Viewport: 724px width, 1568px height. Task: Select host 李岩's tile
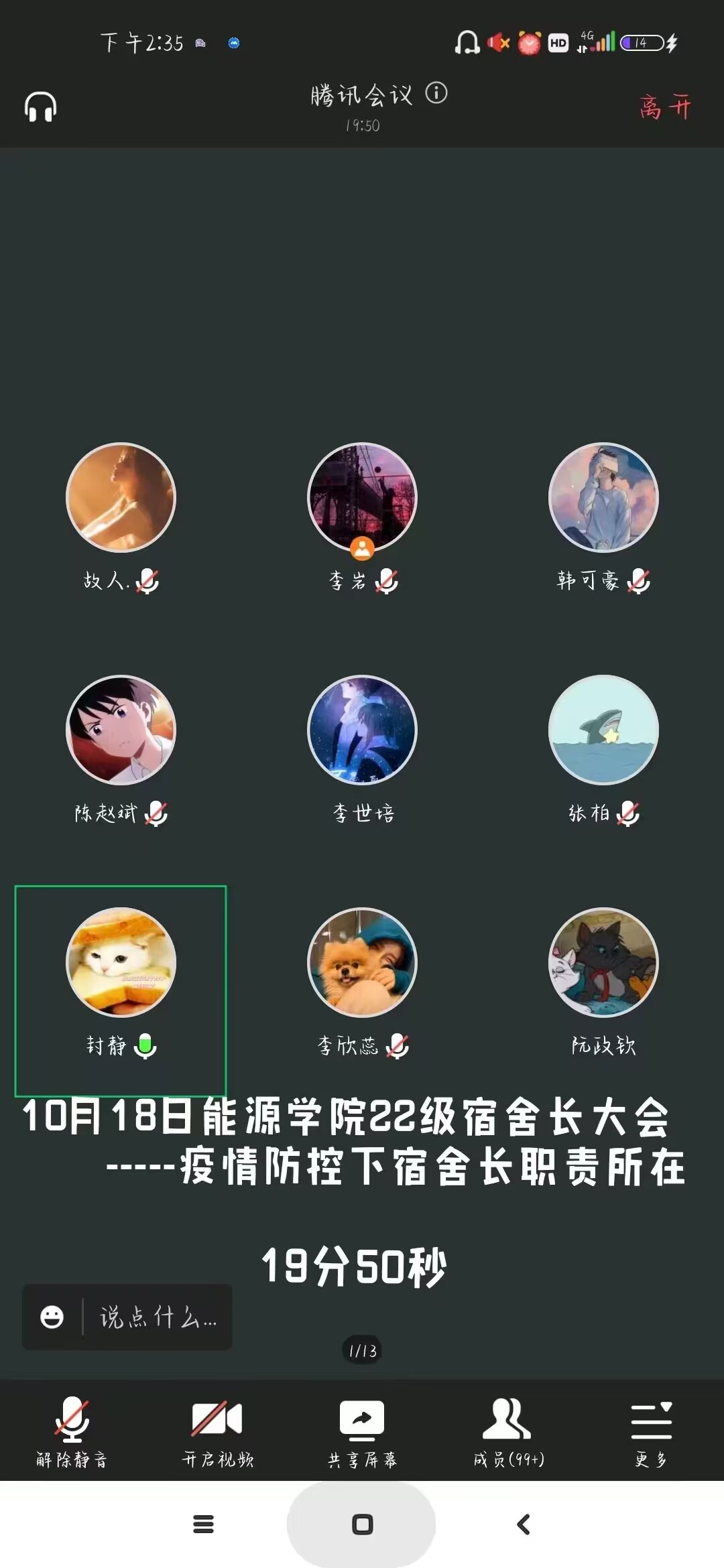click(362, 498)
